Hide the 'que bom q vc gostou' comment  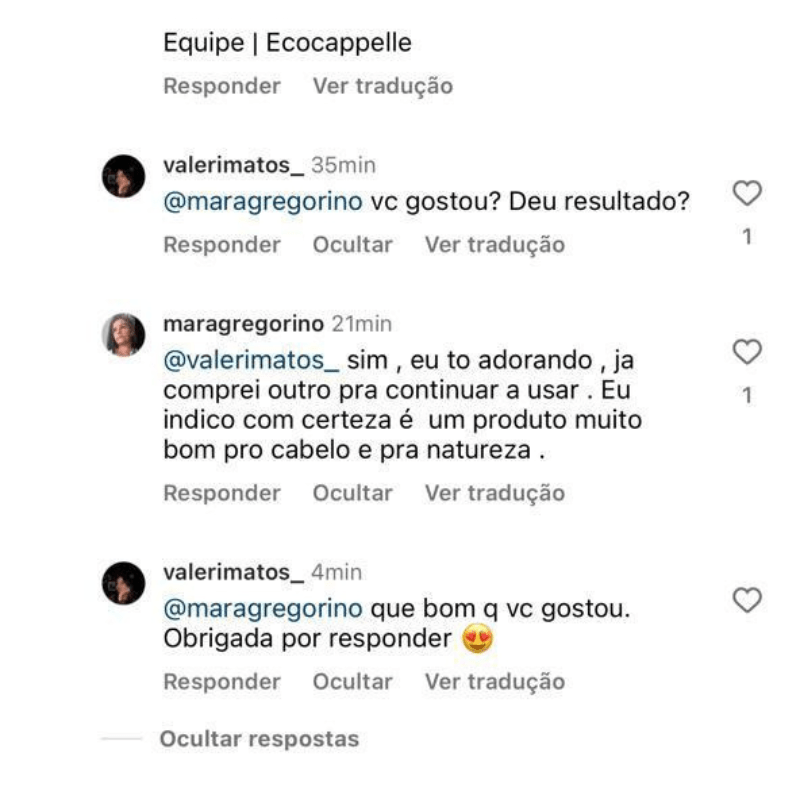[352, 682]
